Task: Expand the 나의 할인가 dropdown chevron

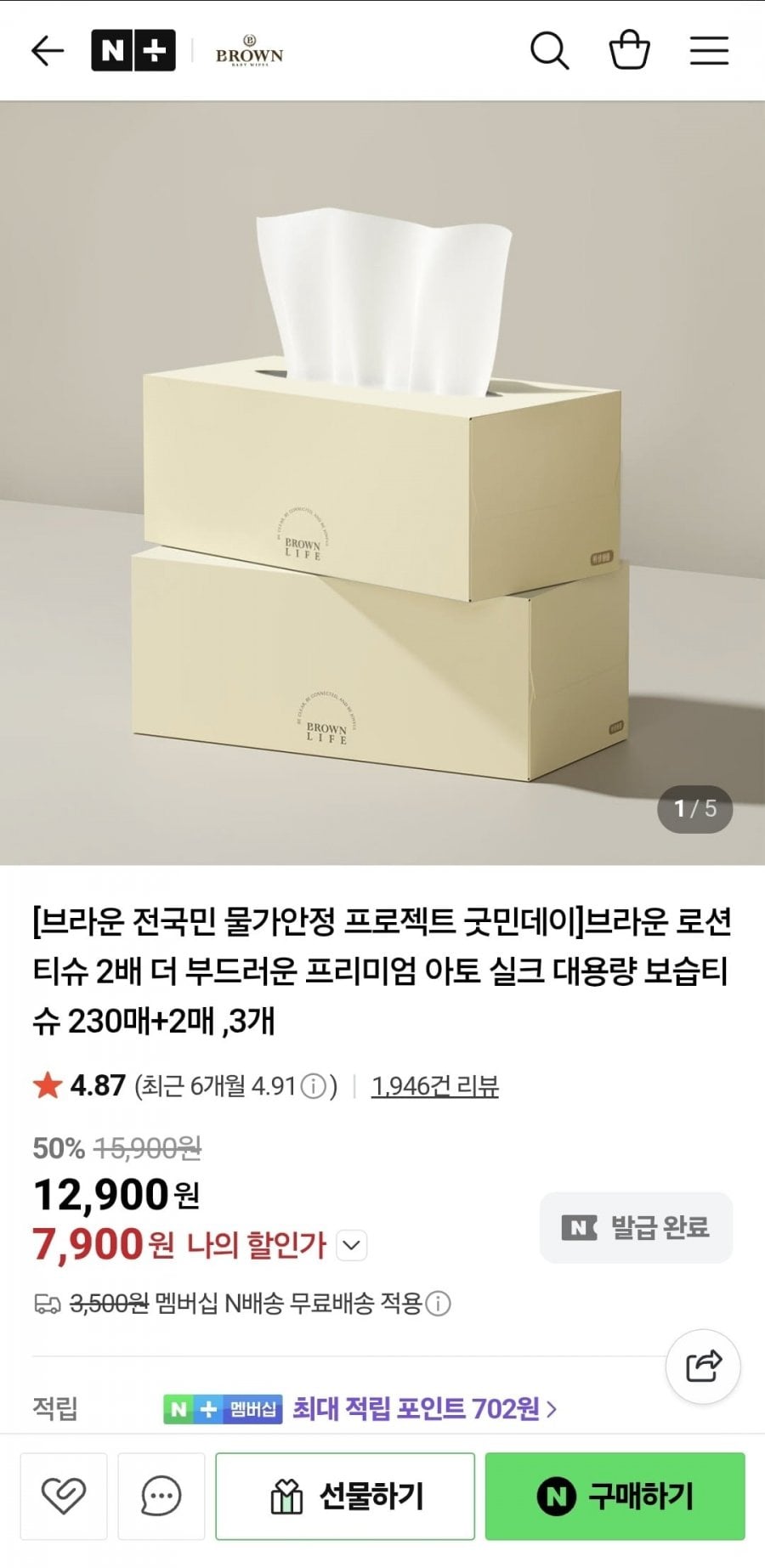Action: 352,1246
